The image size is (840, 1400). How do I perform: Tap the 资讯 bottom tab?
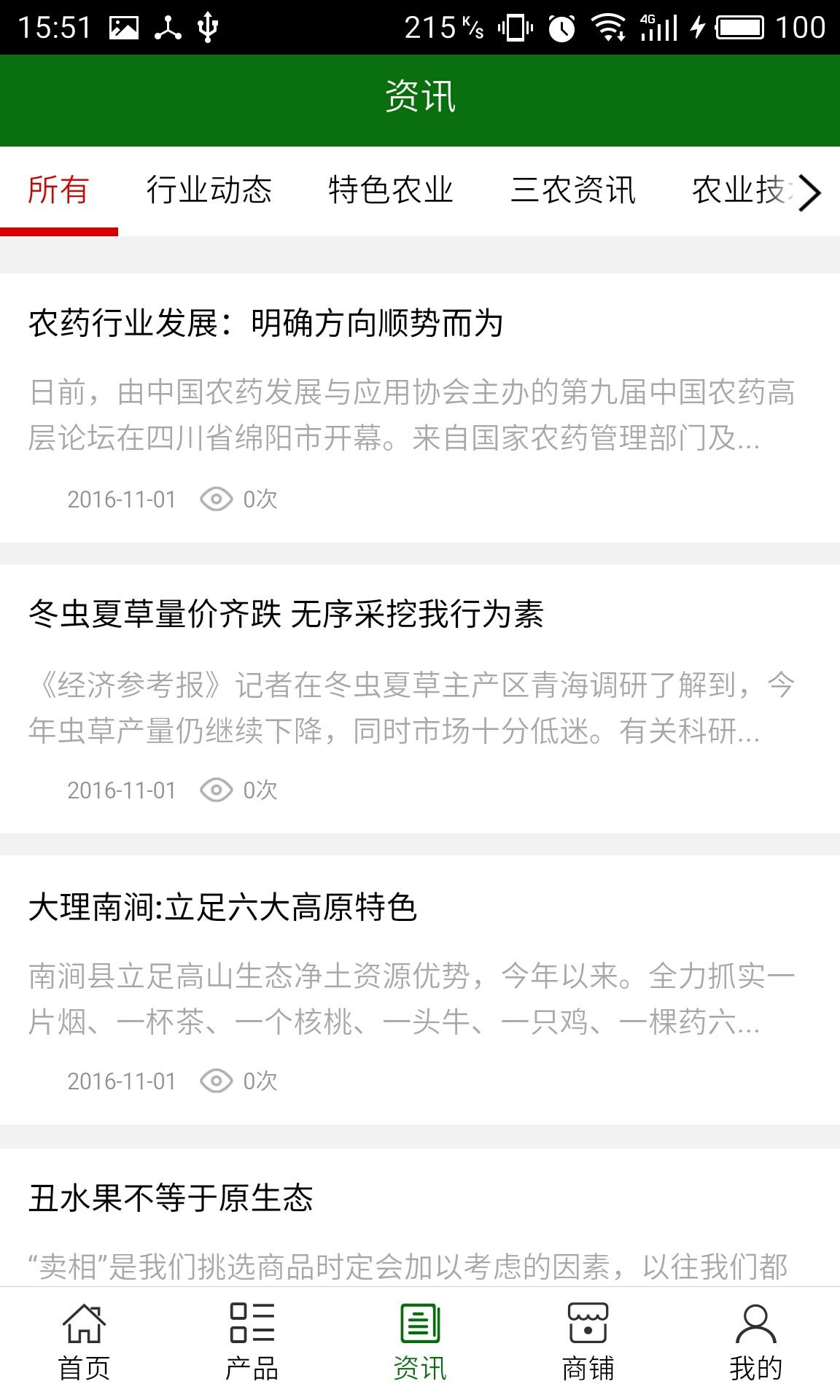coord(420,1343)
